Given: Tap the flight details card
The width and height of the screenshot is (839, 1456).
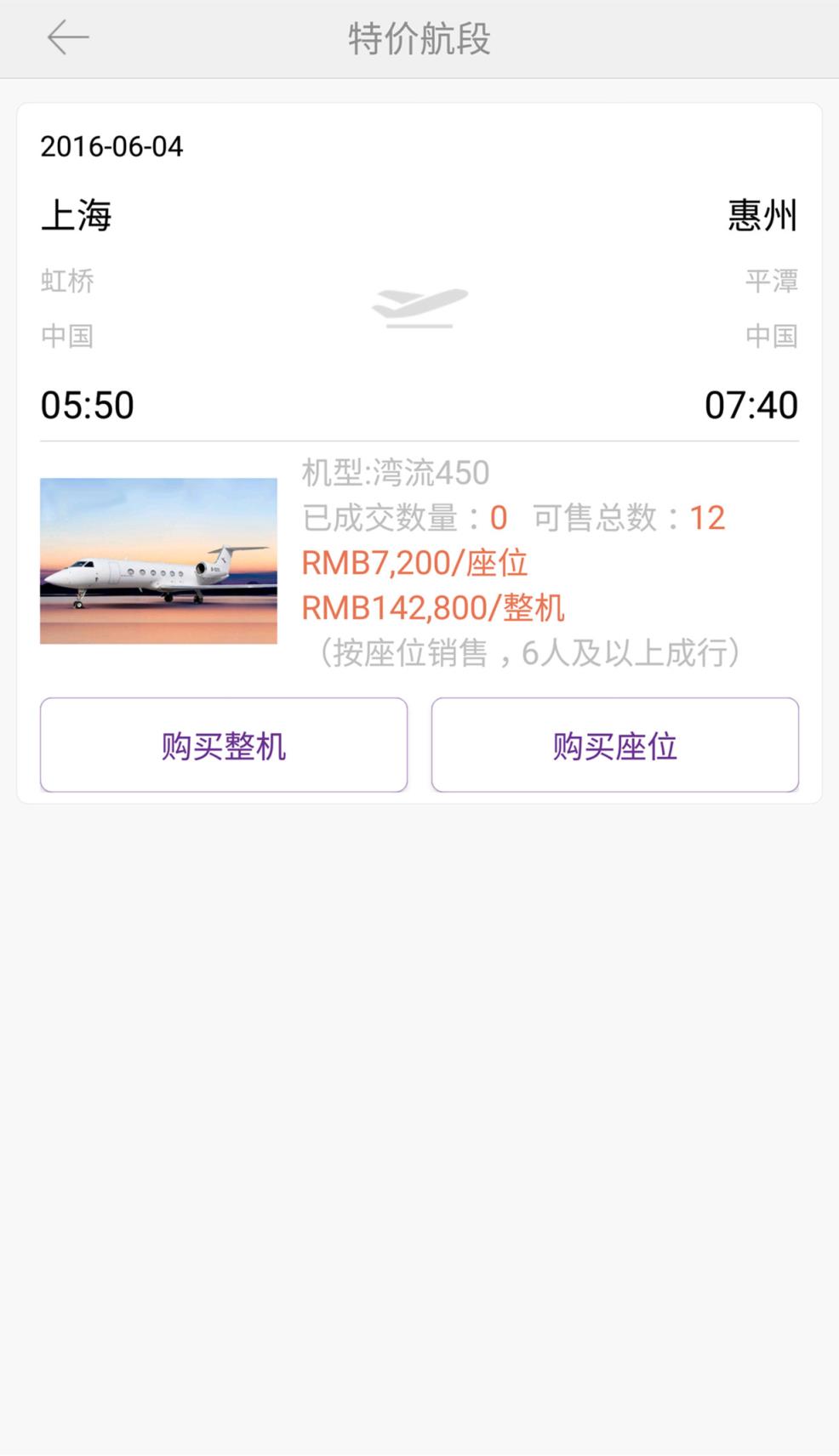Looking at the screenshot, I should point(419,451).
